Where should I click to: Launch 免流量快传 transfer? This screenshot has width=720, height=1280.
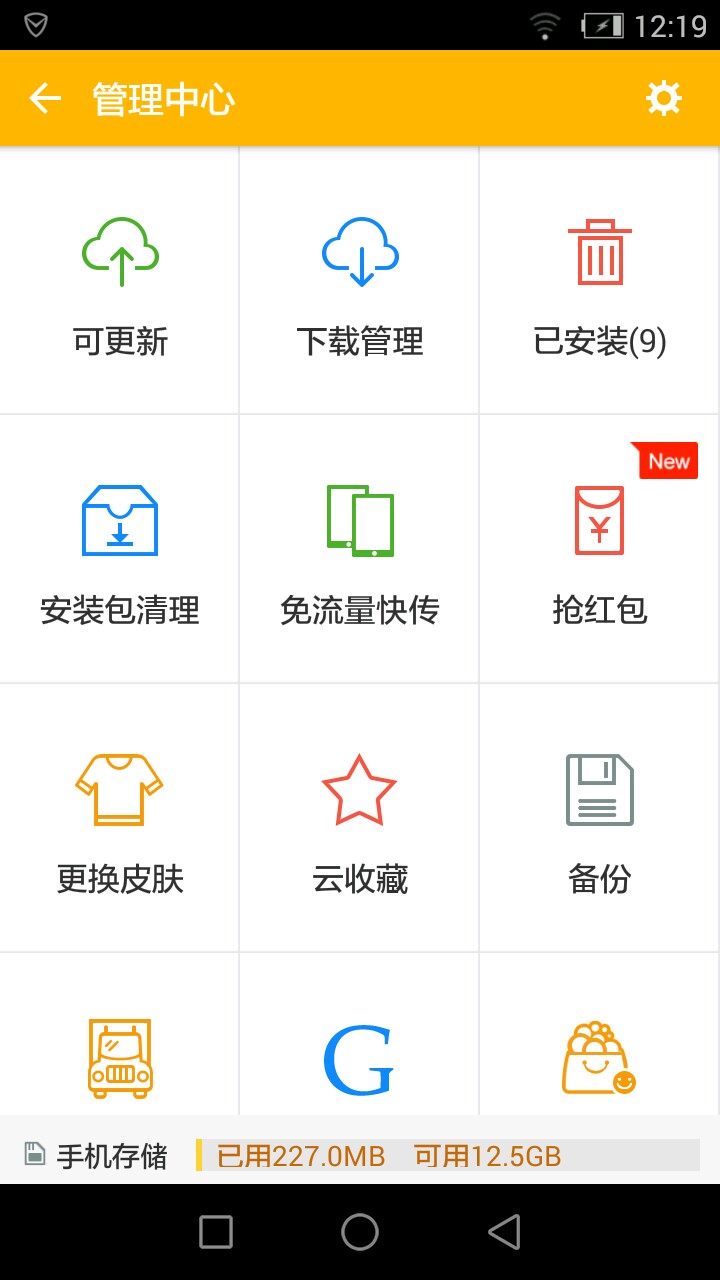click(360, 549)
